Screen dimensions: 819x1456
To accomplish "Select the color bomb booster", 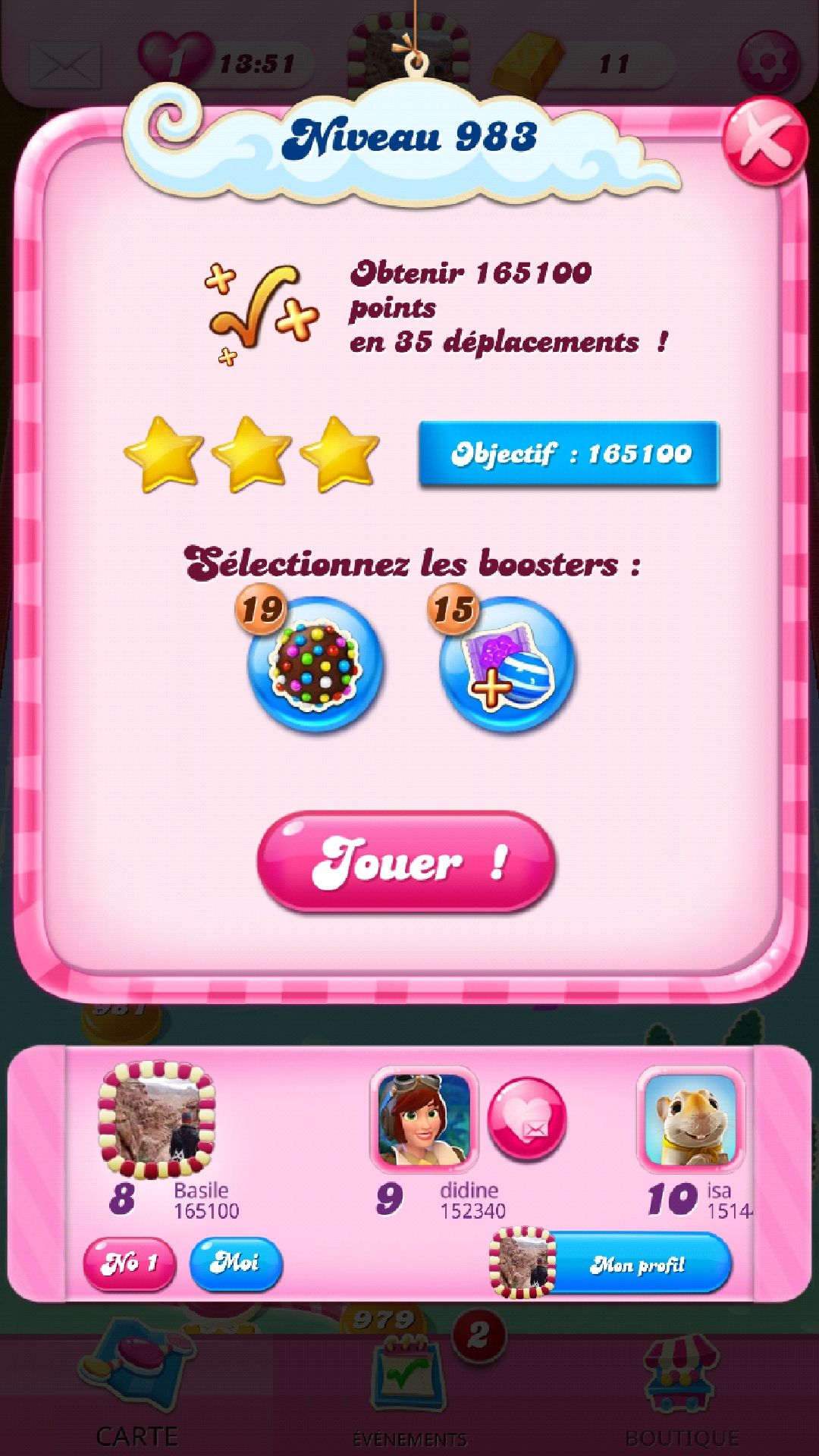I will (315, 665).
